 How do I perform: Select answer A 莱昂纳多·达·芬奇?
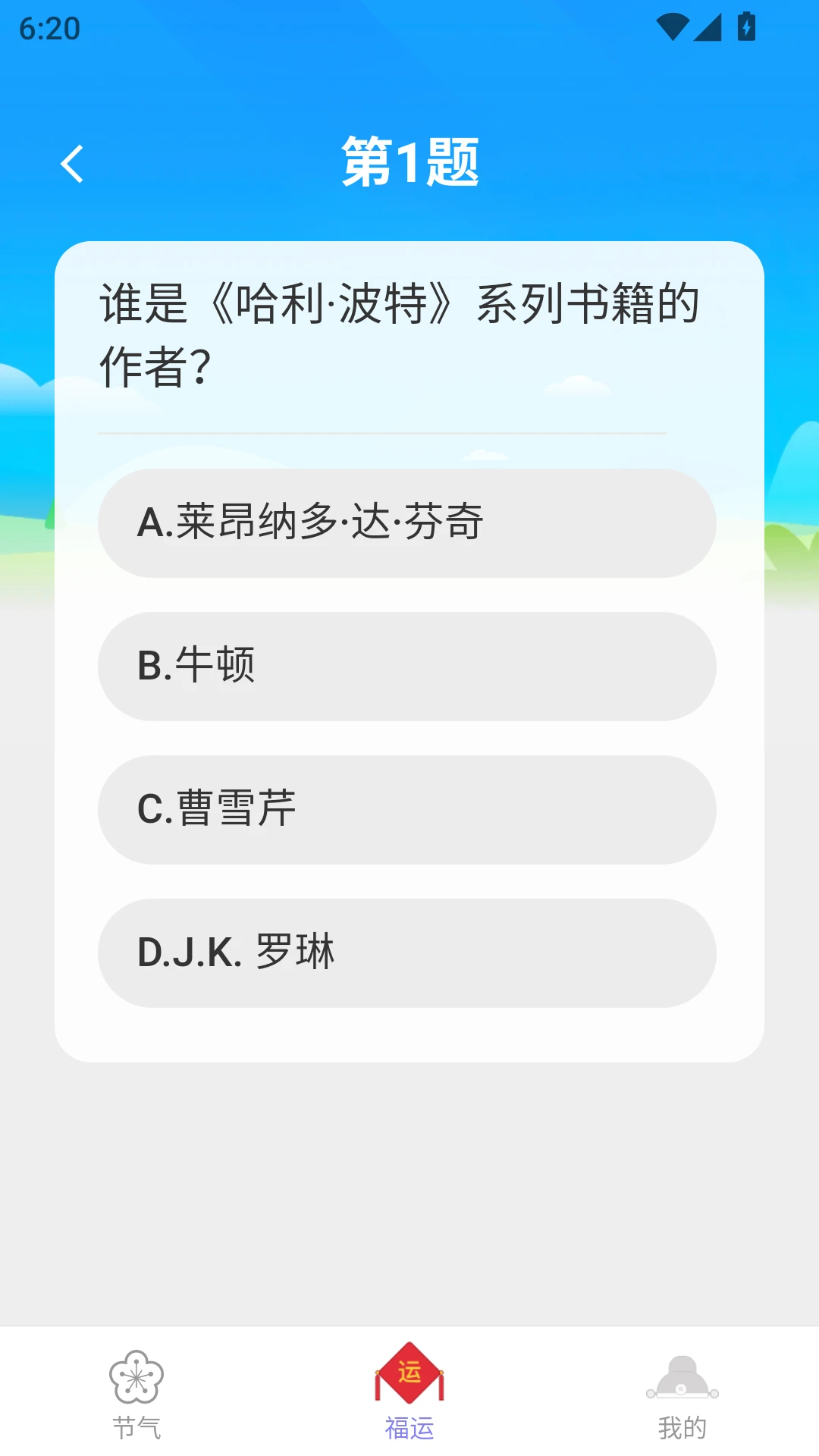(x=409, y=523)
